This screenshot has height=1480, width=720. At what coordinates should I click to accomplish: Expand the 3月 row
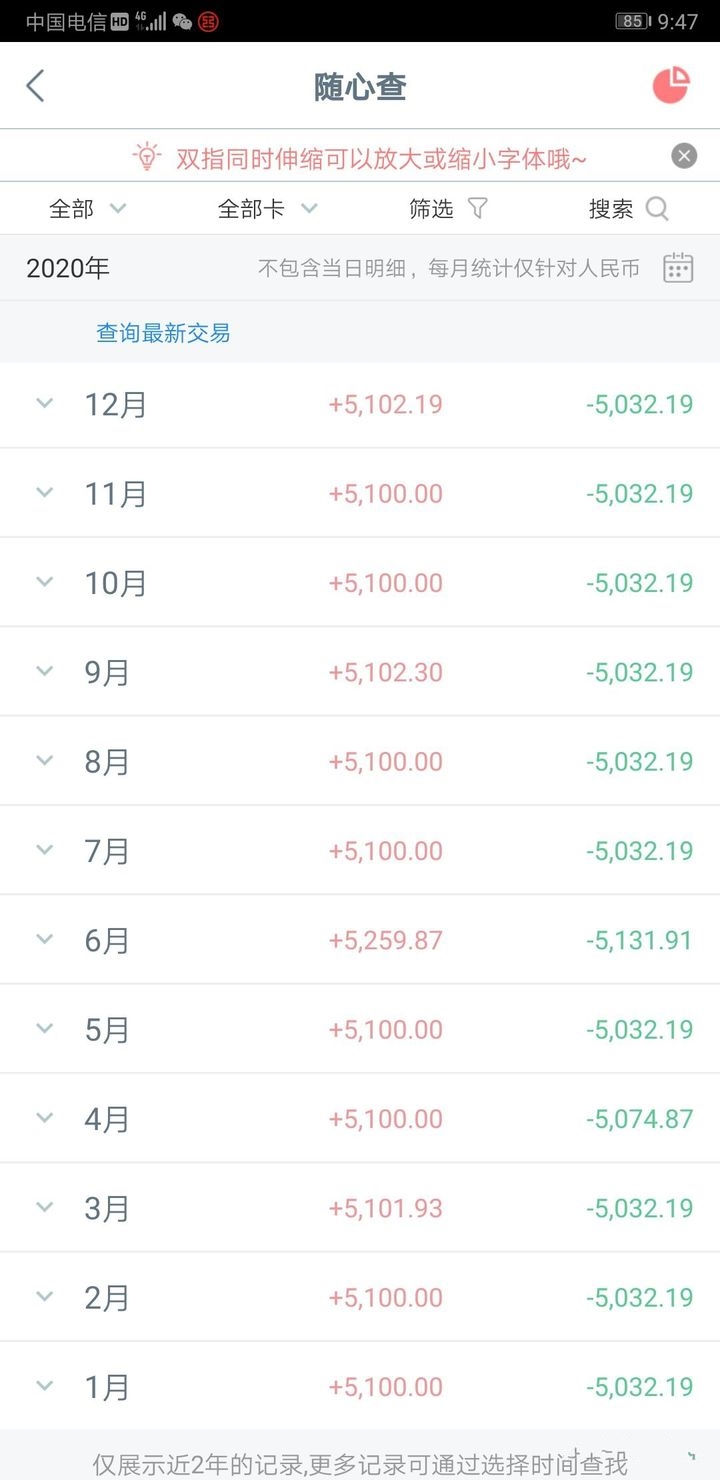coord(360,1208)
